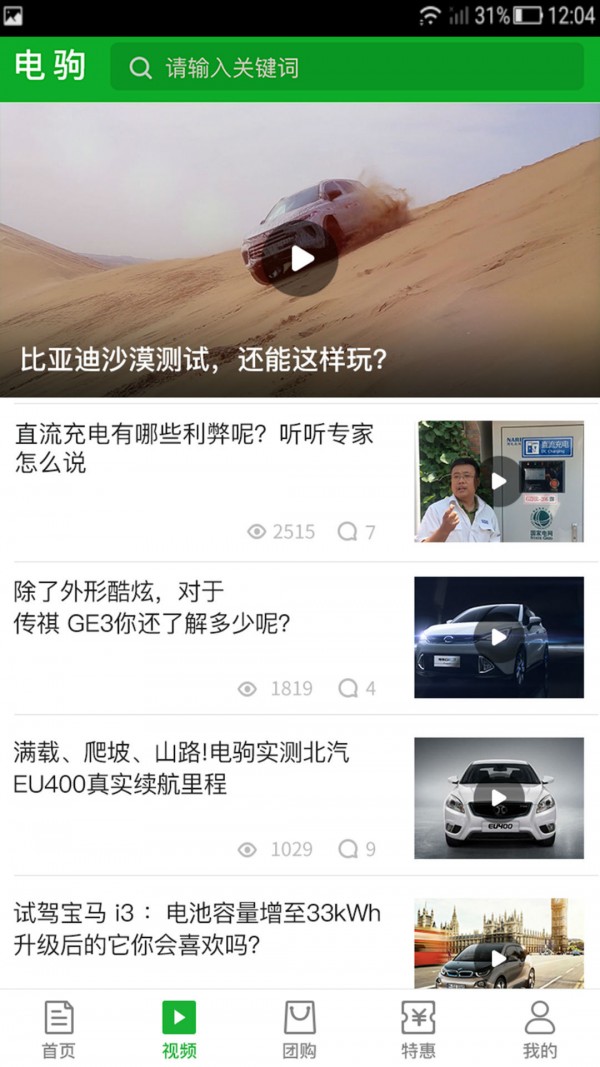View comments on the 传祺 GE3 video
The image size is (600, 1067).
click(357, 689)
